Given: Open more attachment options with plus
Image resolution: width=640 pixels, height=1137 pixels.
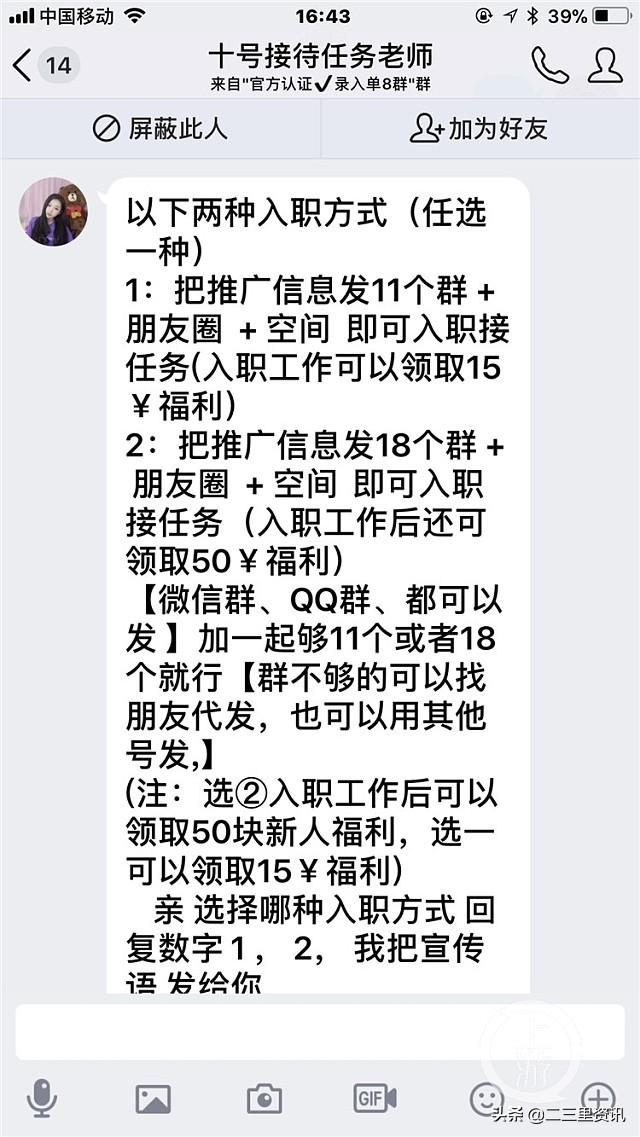Looking at the screenshot, I should [x=598, y=1097].
